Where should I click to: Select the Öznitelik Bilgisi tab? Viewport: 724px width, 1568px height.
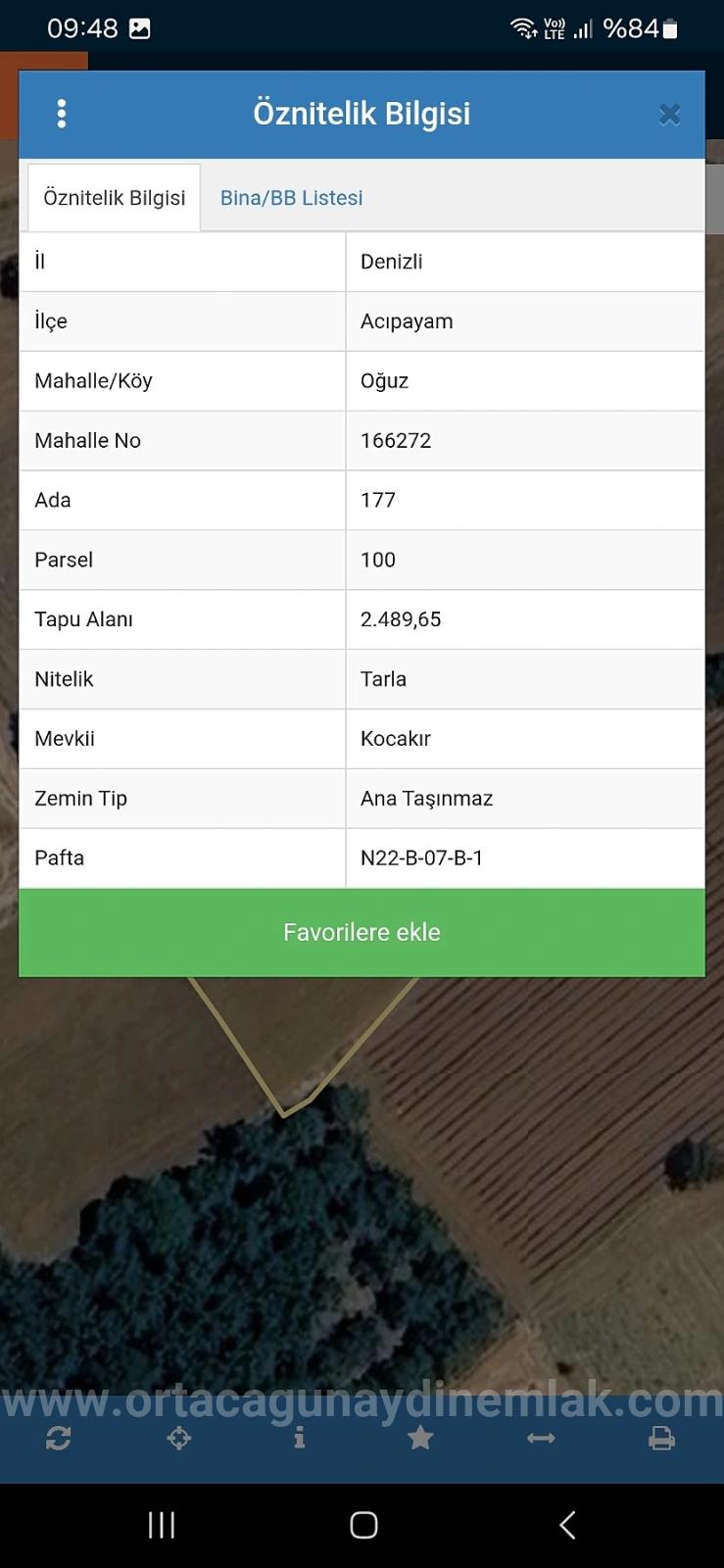coord(114,198)
